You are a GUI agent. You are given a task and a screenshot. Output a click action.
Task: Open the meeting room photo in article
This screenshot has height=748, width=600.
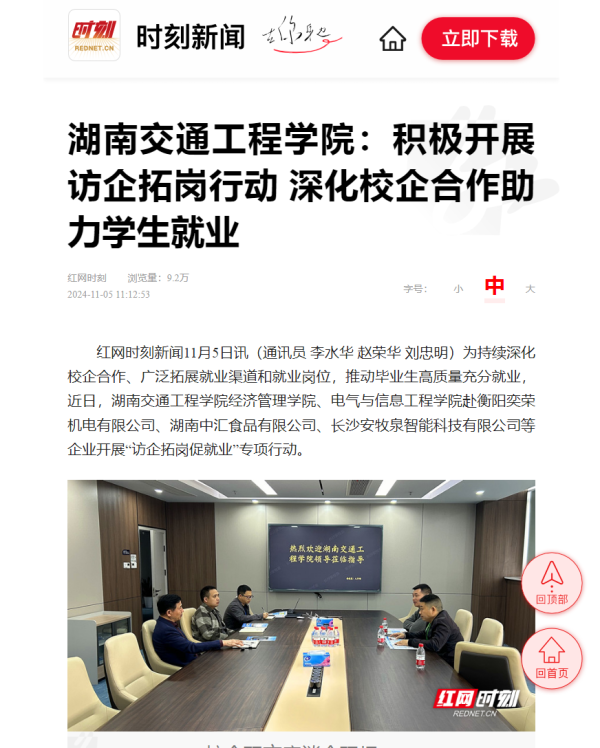click(300, 605)
